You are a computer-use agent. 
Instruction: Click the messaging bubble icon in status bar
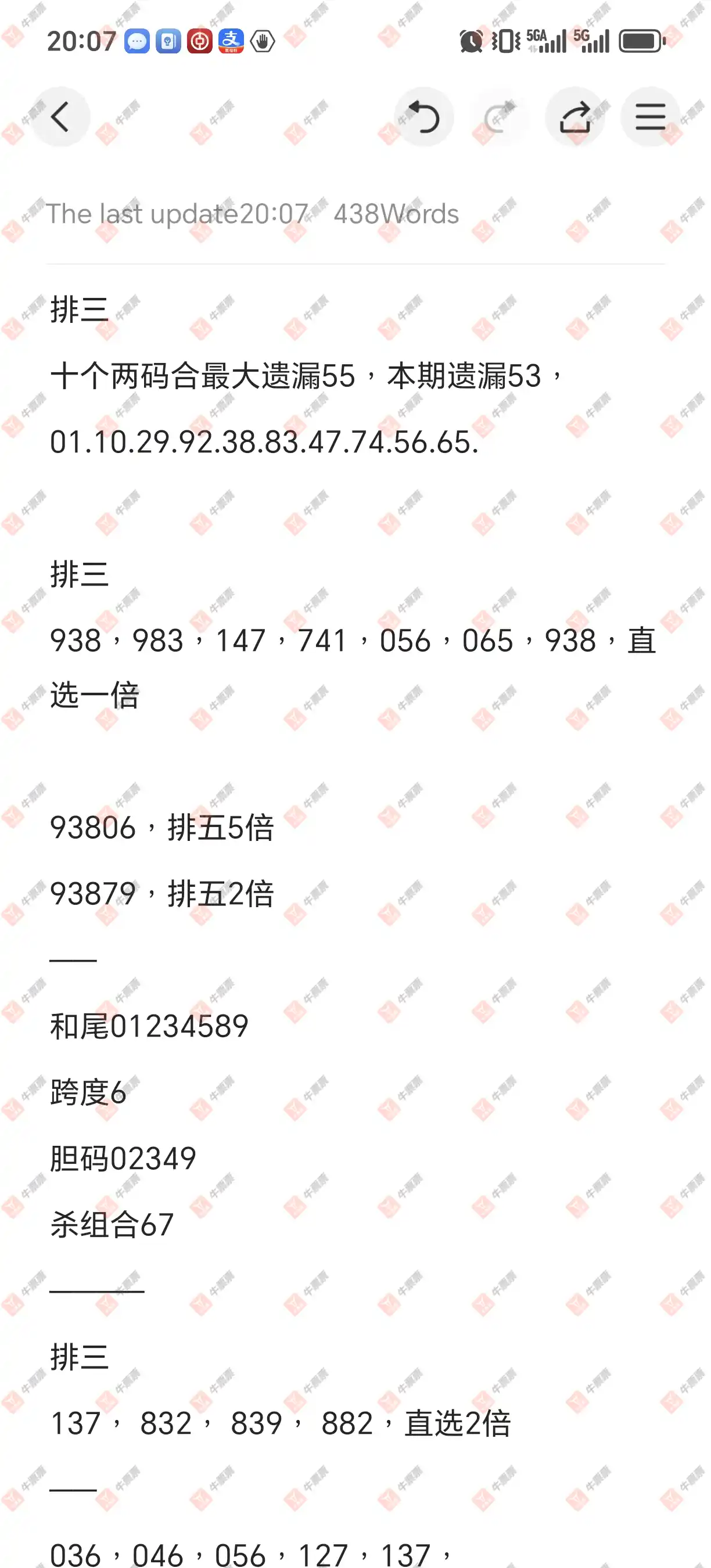point(137,40)
